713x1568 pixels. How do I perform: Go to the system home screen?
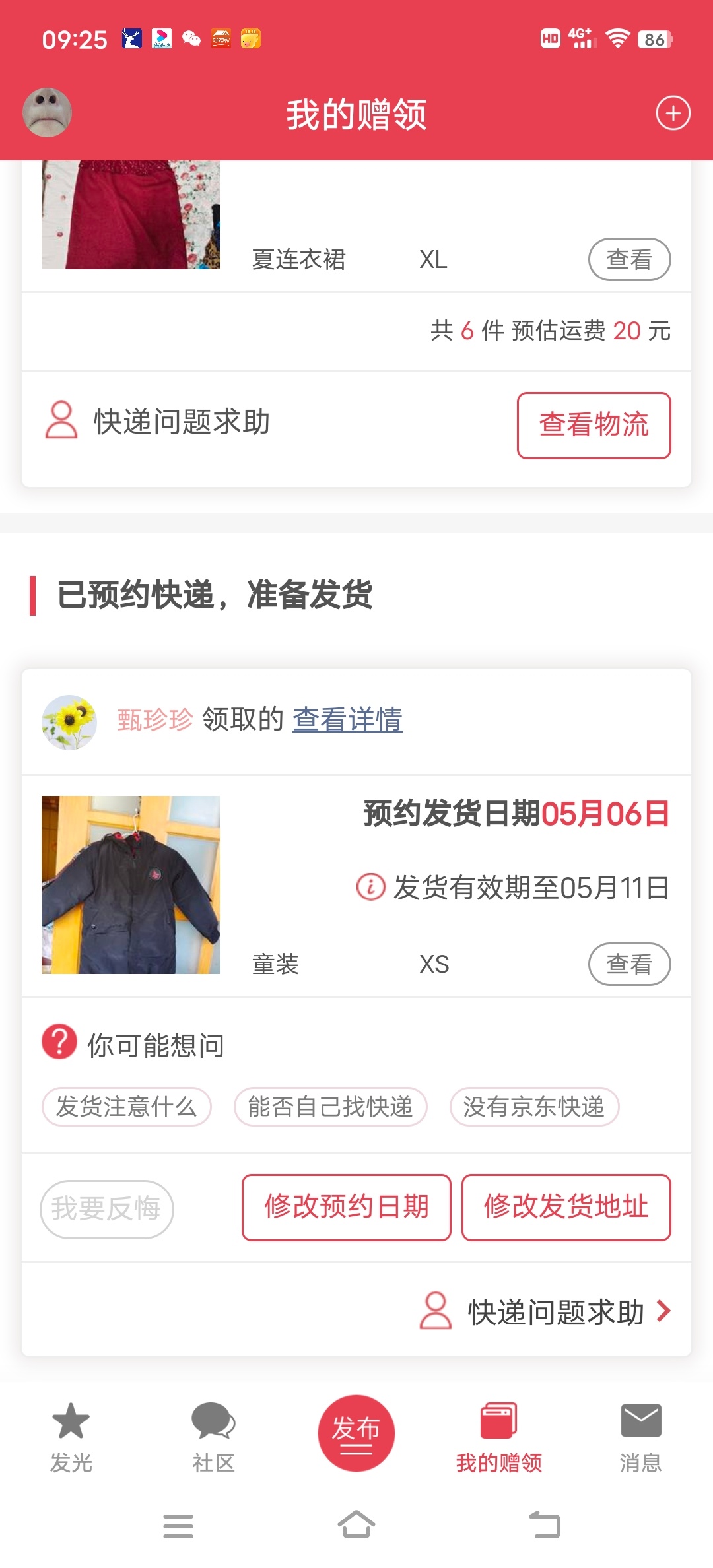click(356, 1525)
